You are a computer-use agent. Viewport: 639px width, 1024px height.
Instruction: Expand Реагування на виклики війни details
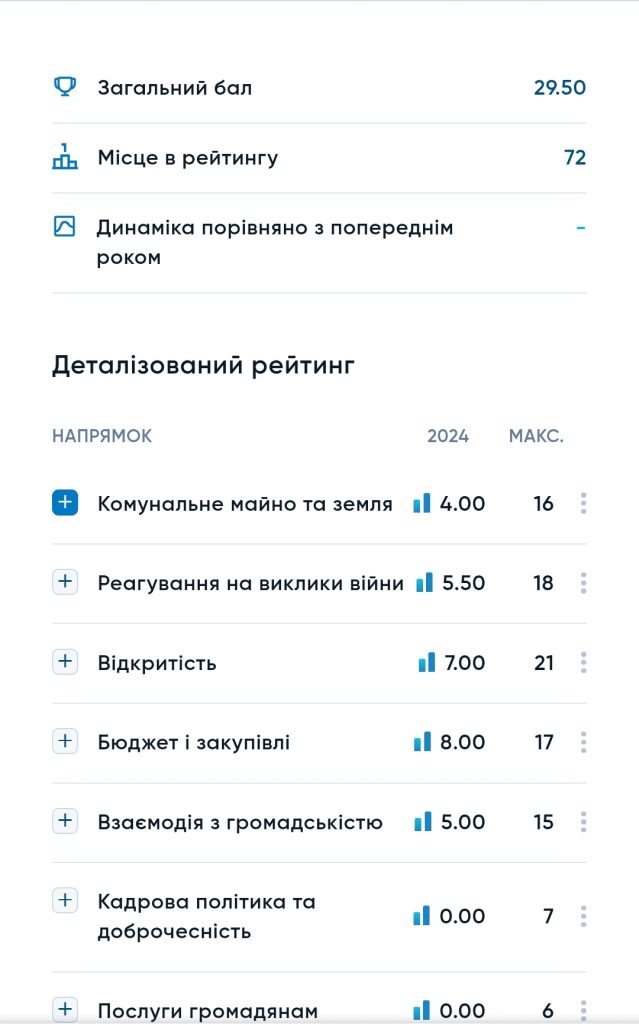(65, 581)
